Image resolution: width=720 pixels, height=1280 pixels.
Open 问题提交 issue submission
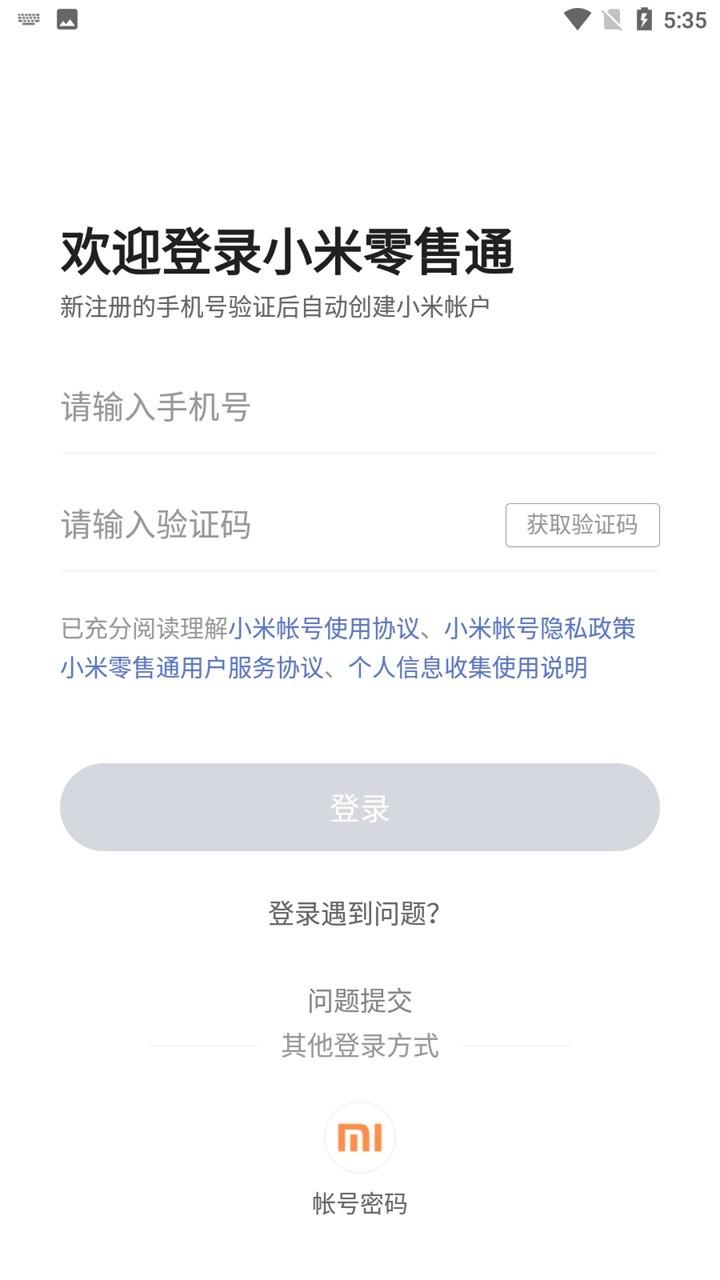coord(360,1000)
